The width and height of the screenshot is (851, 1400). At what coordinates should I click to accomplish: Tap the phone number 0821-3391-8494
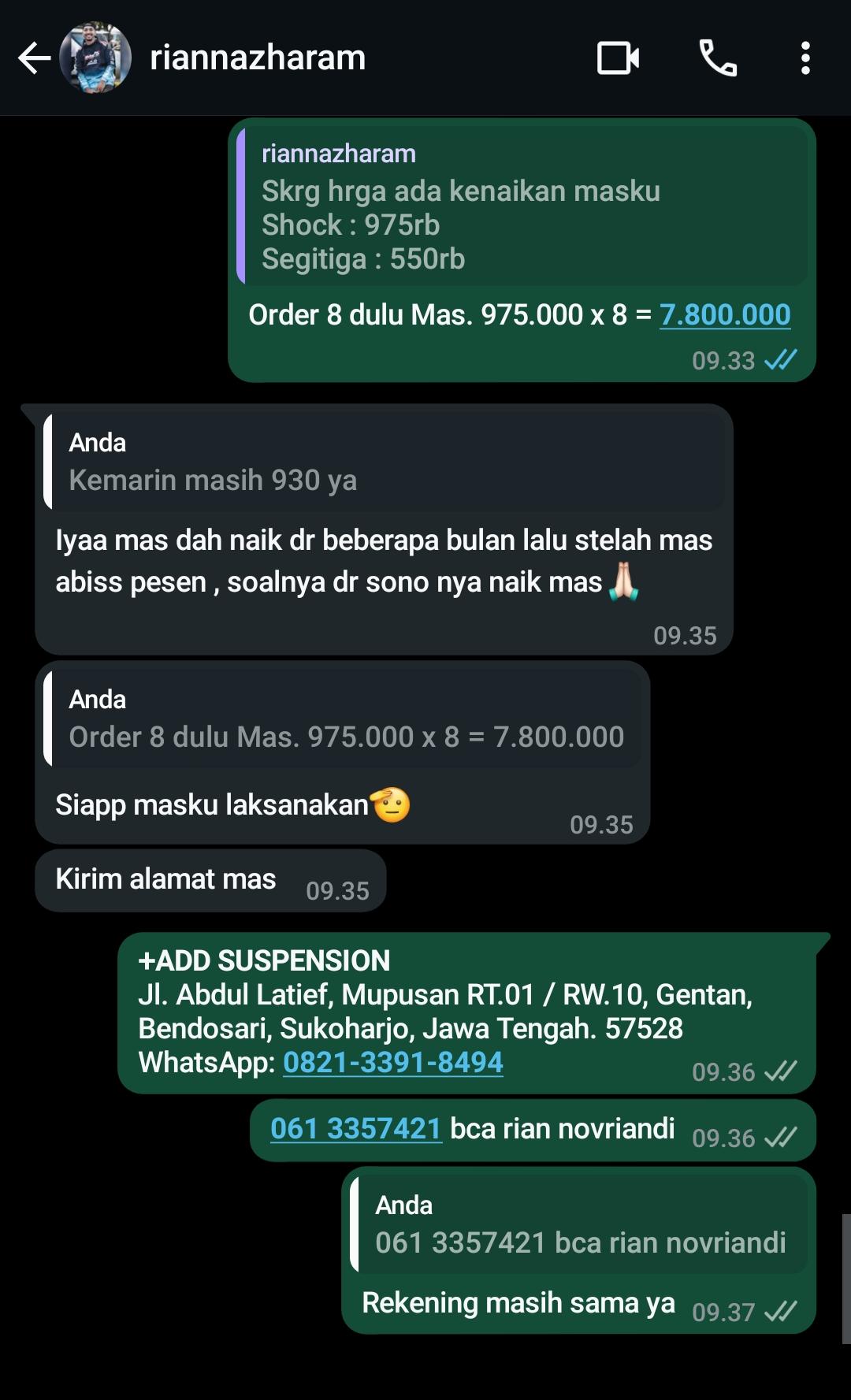click(x=392, y=1063)
